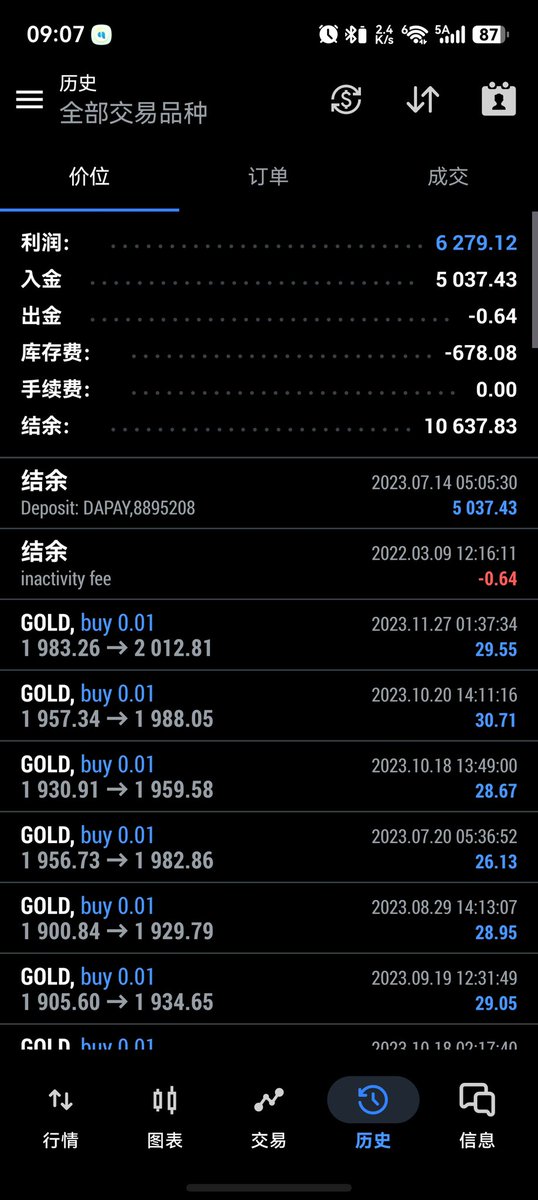Open GOLD trade dated 2023.10.20

click(x=269, y=706)
